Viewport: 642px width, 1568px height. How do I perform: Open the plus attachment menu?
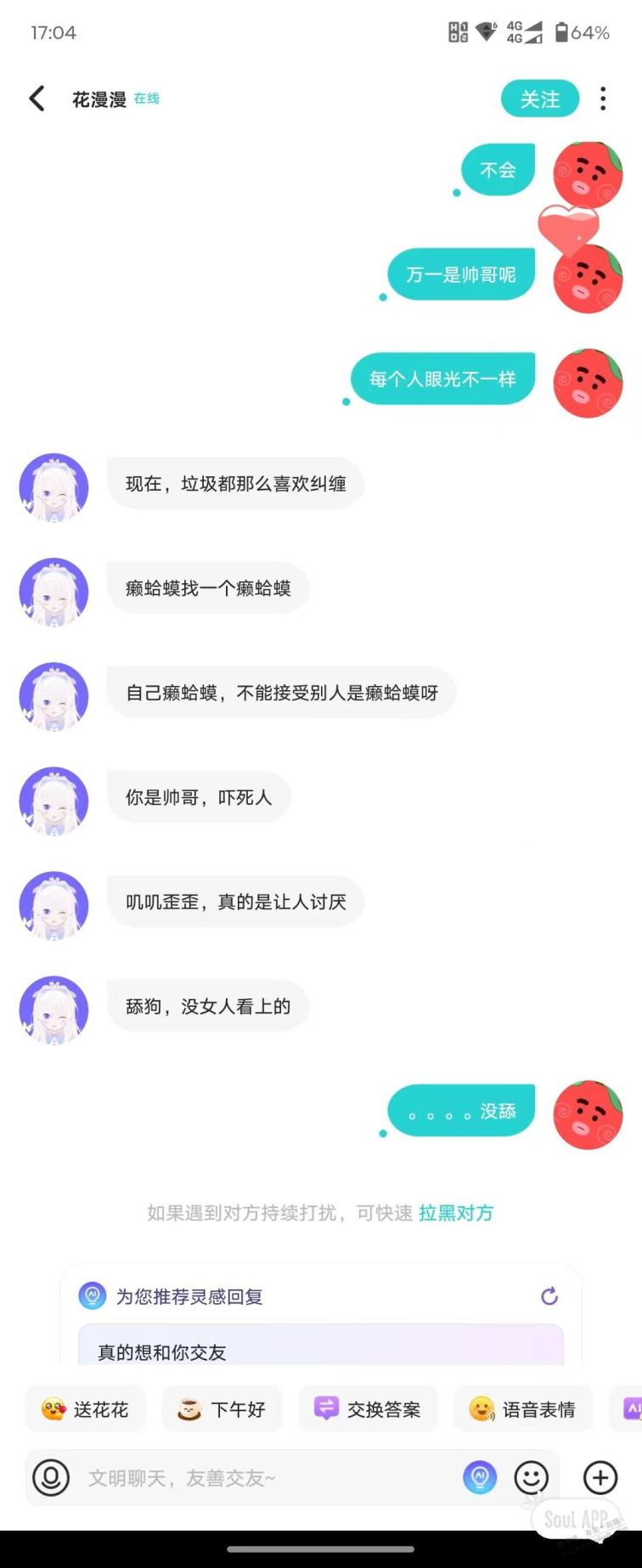tap(600, 1478)
